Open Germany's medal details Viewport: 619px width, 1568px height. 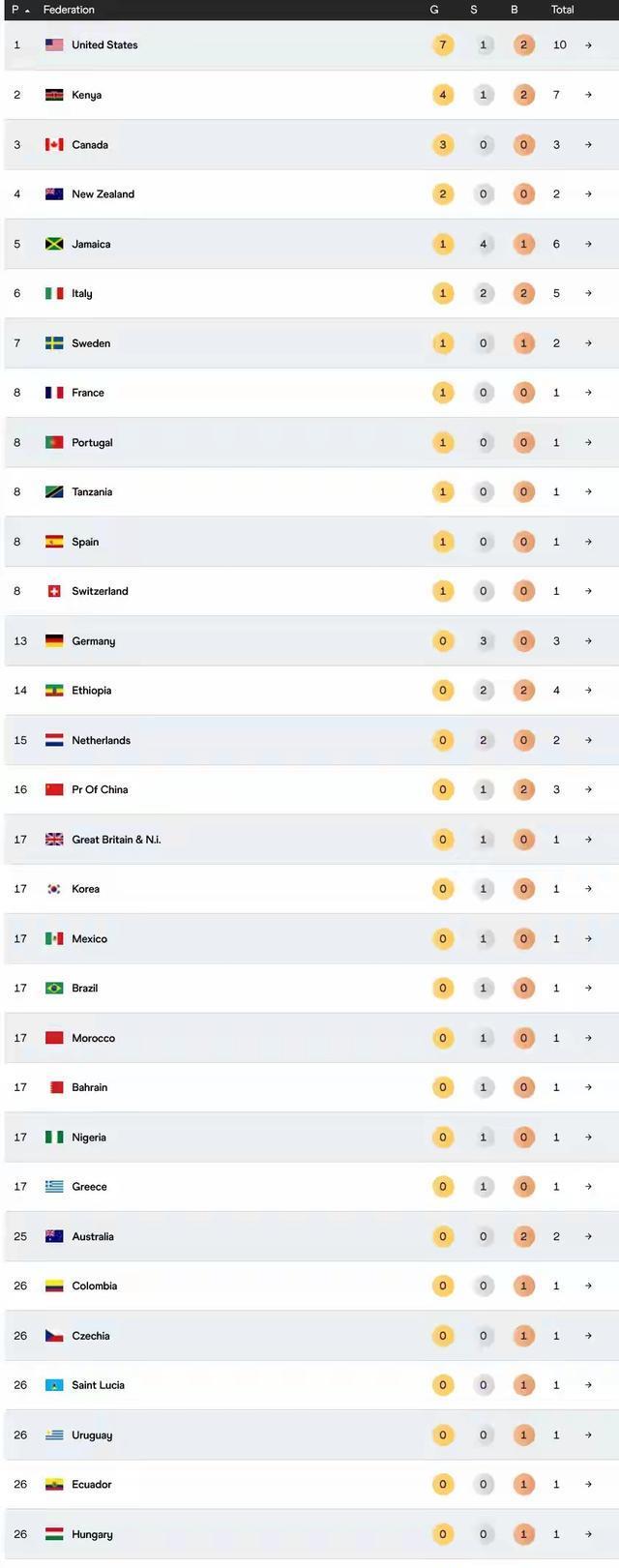coord(588,641)
